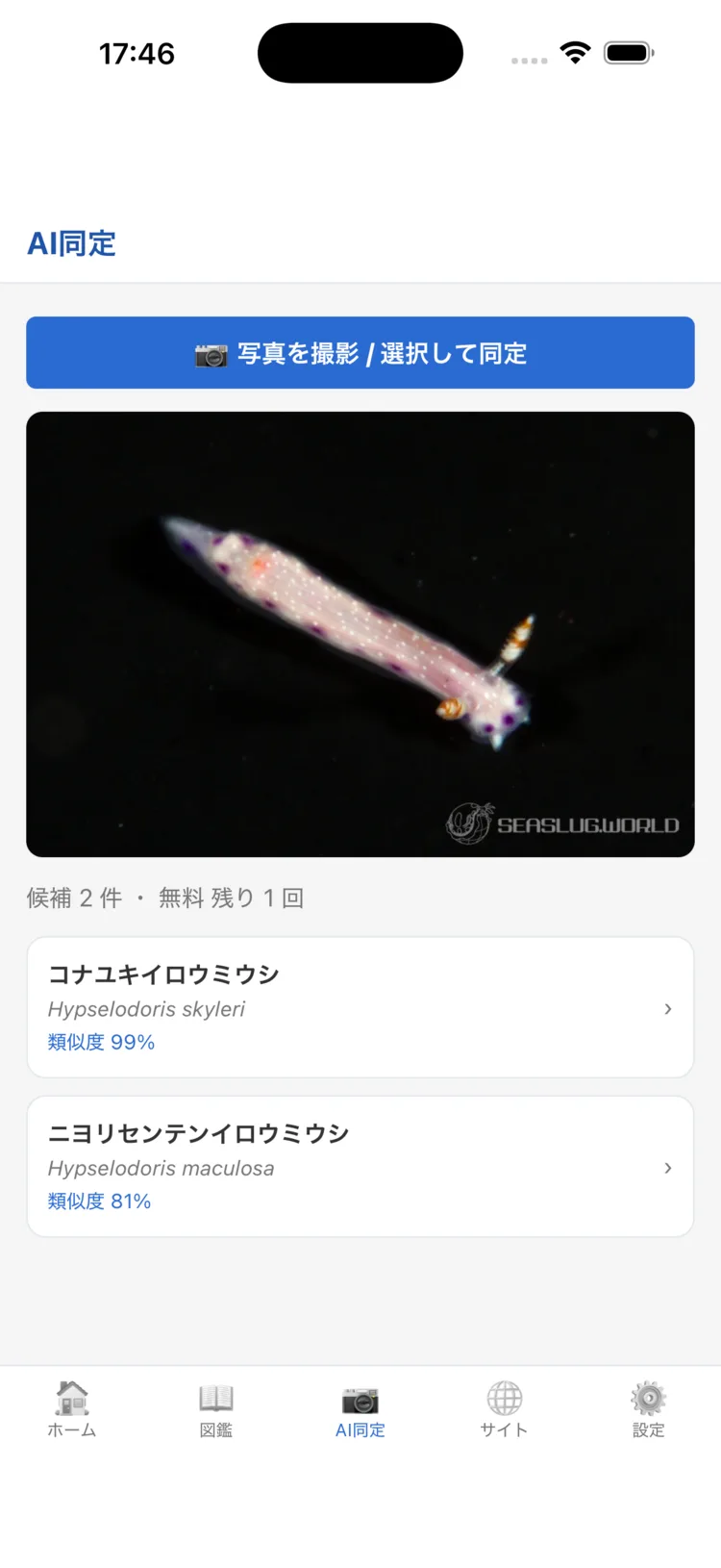
Task: Select the AI同定 tab
Action: (x=360, y=1409)
